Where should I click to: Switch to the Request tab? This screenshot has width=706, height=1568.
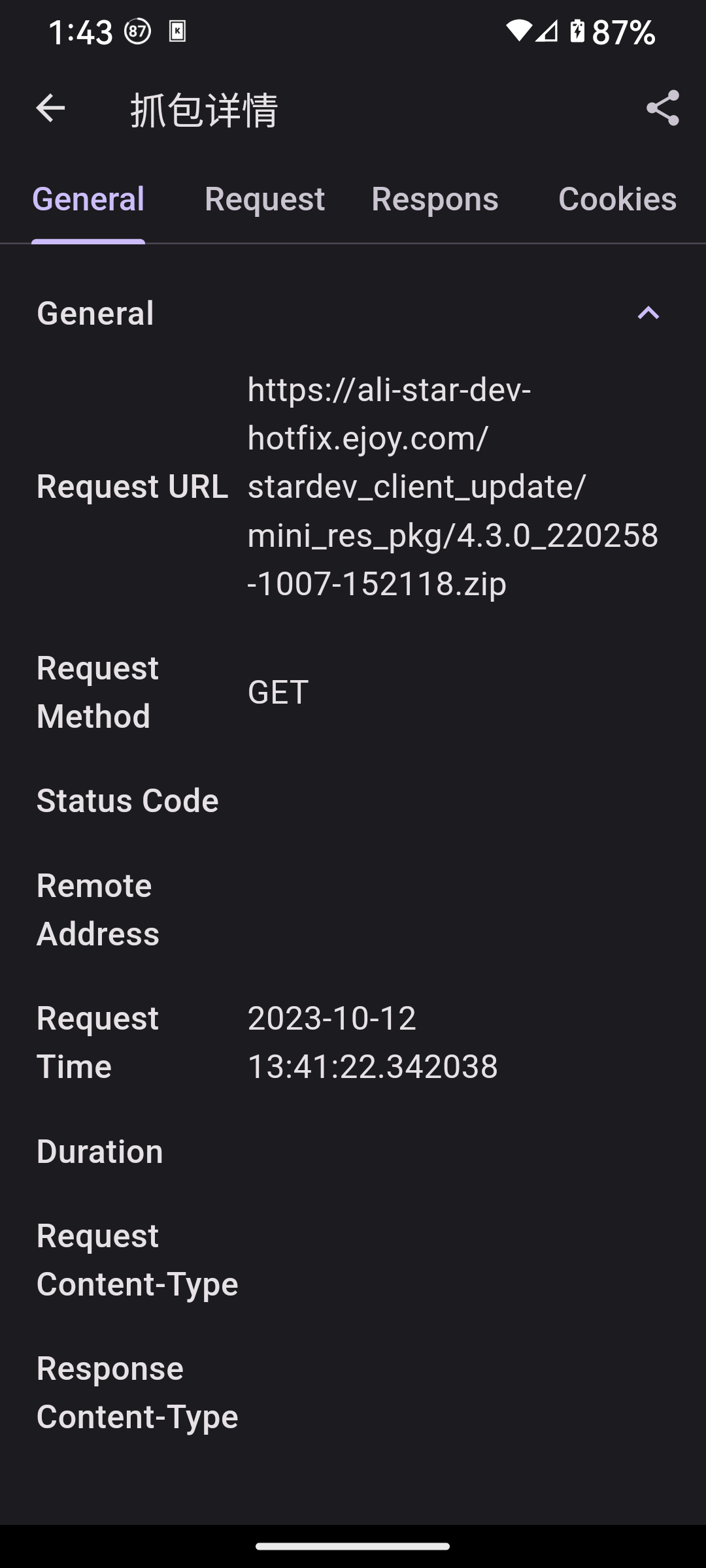265,199
